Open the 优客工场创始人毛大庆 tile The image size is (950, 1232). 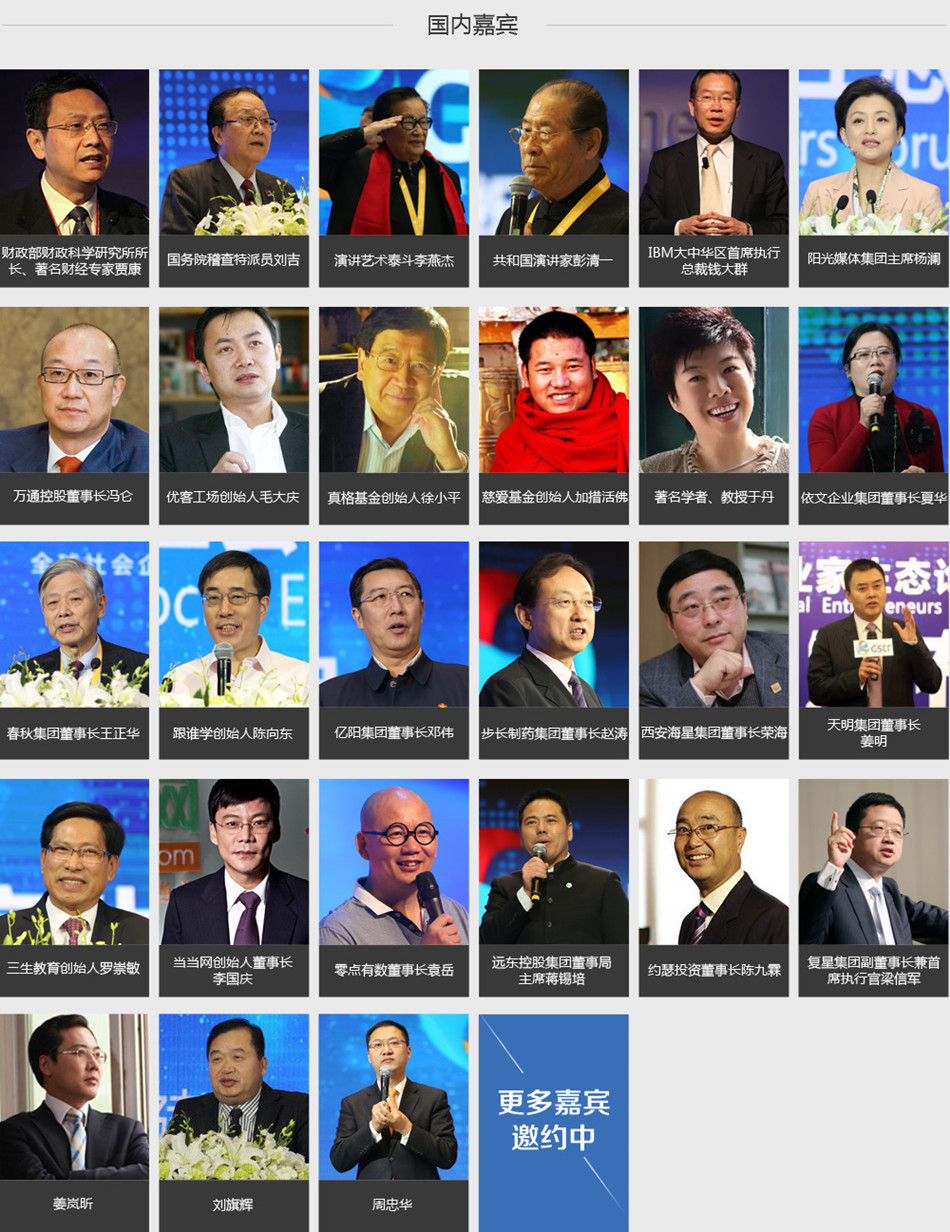[234, 415]
